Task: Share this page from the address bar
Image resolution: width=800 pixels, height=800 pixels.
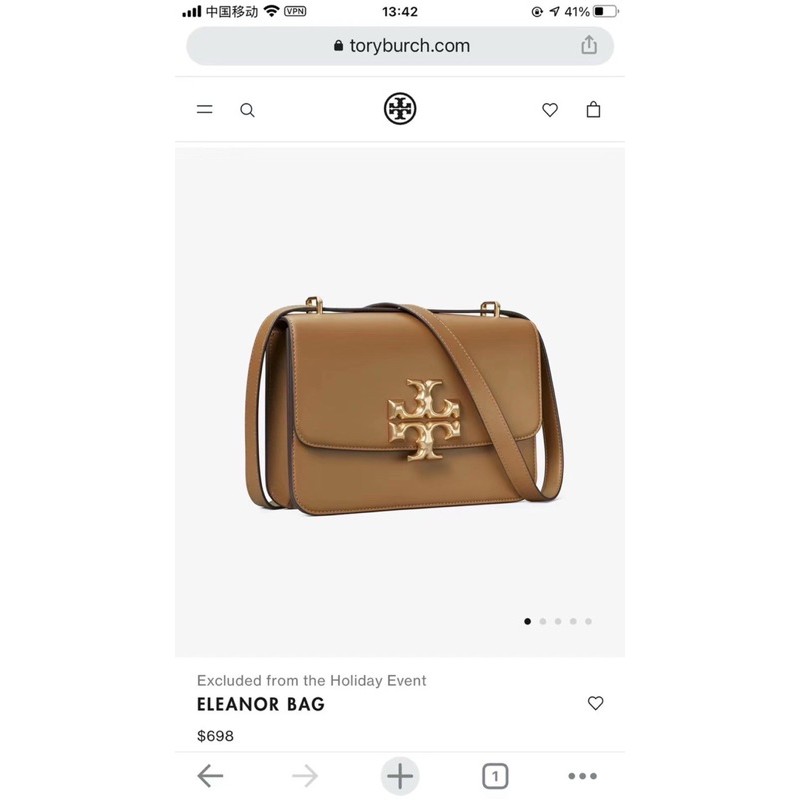Action: 589,45
